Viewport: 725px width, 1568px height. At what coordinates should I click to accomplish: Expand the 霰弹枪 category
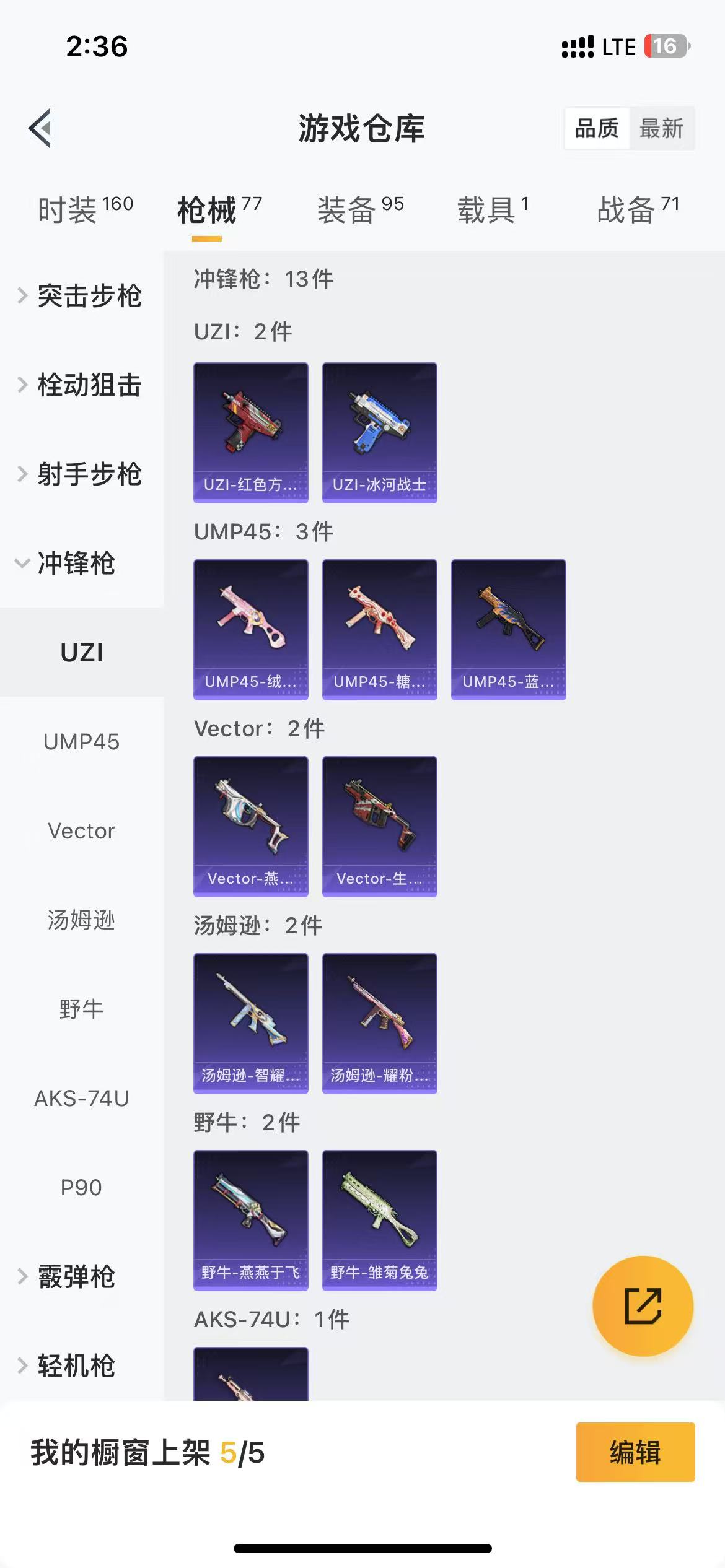(x=68, y=1277)
